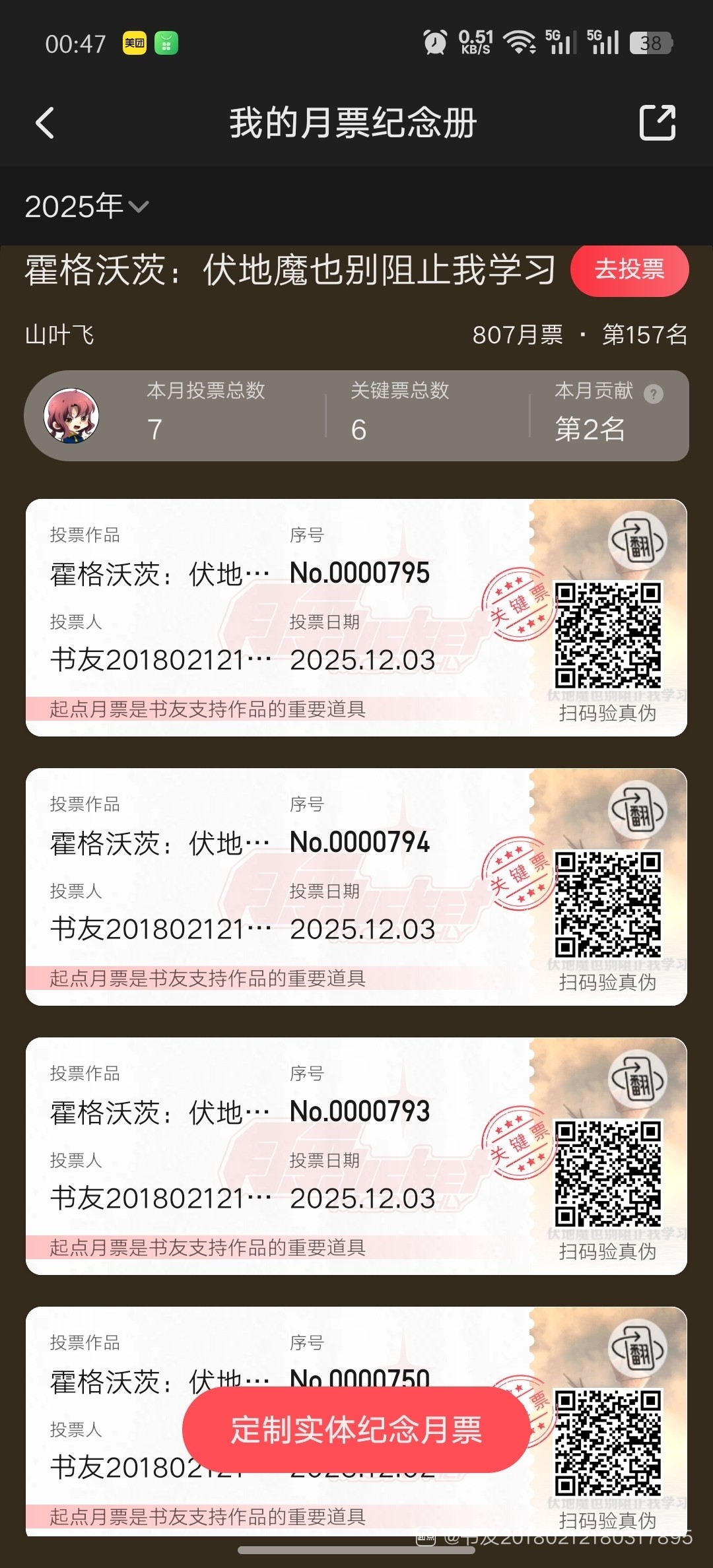Flip ticket No.0000795
713x1568 pixels.
click(637, 542)
